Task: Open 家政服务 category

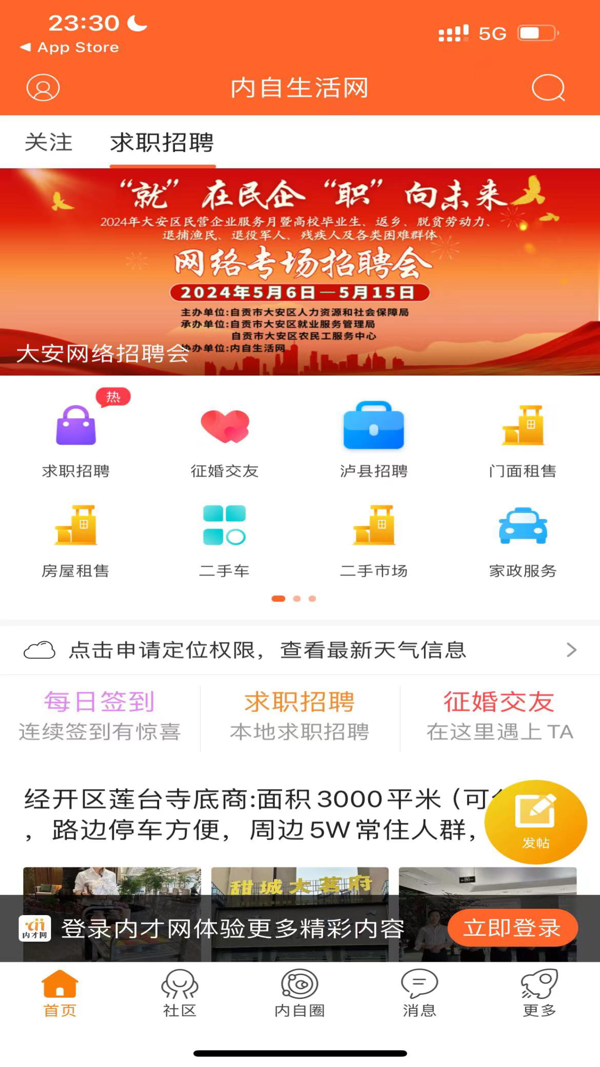Action: click(523, 541)
